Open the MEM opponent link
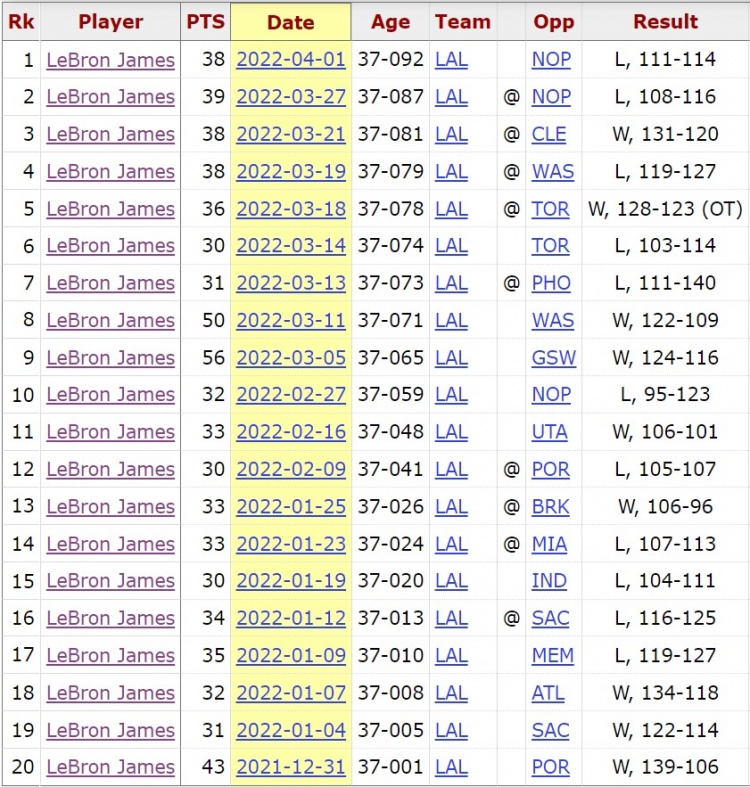This screenshot has width=750, height=787. [x=553, y=656]
